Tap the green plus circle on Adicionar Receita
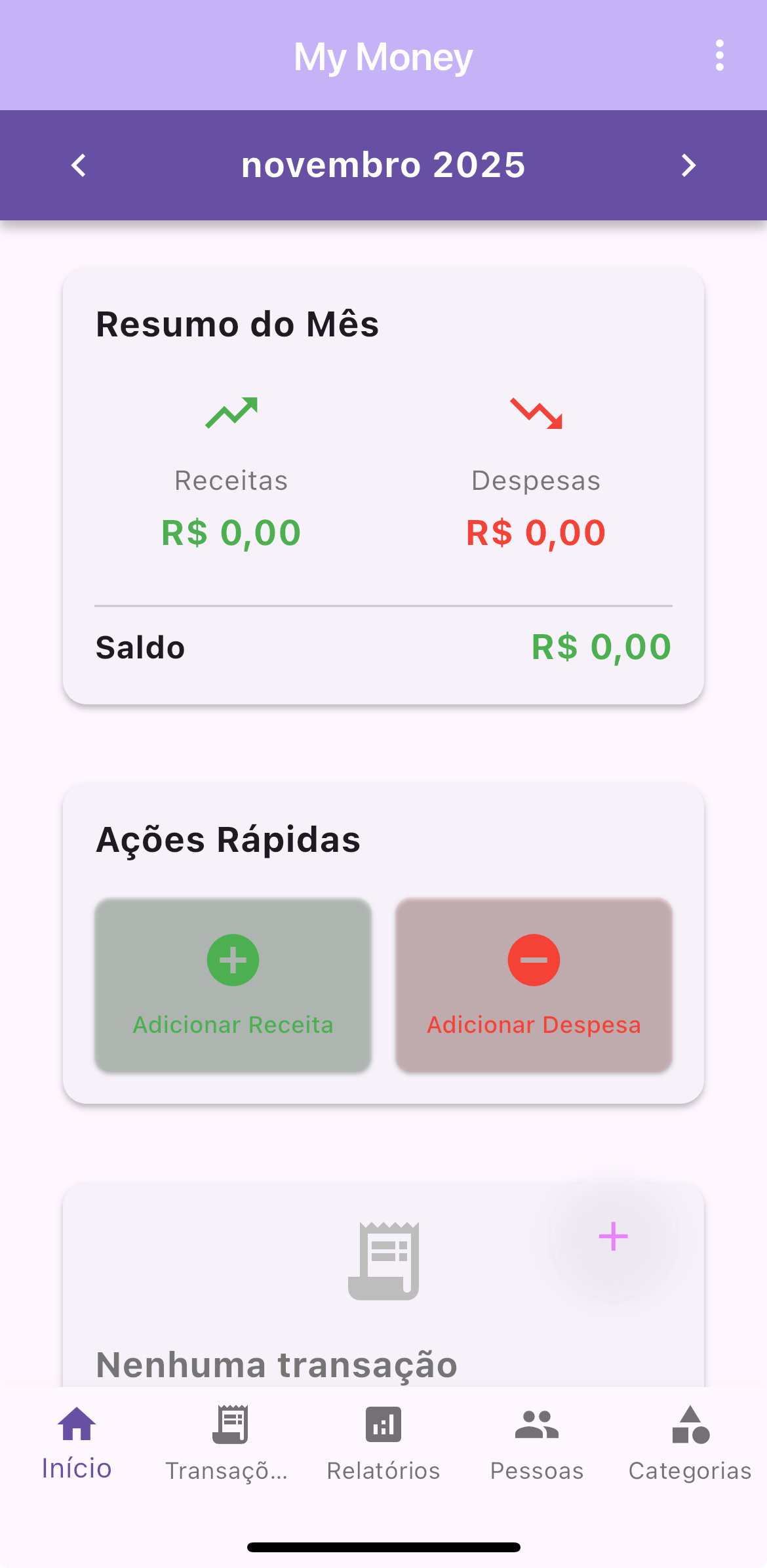The image size is (767, 1568). tap(232, 960)
